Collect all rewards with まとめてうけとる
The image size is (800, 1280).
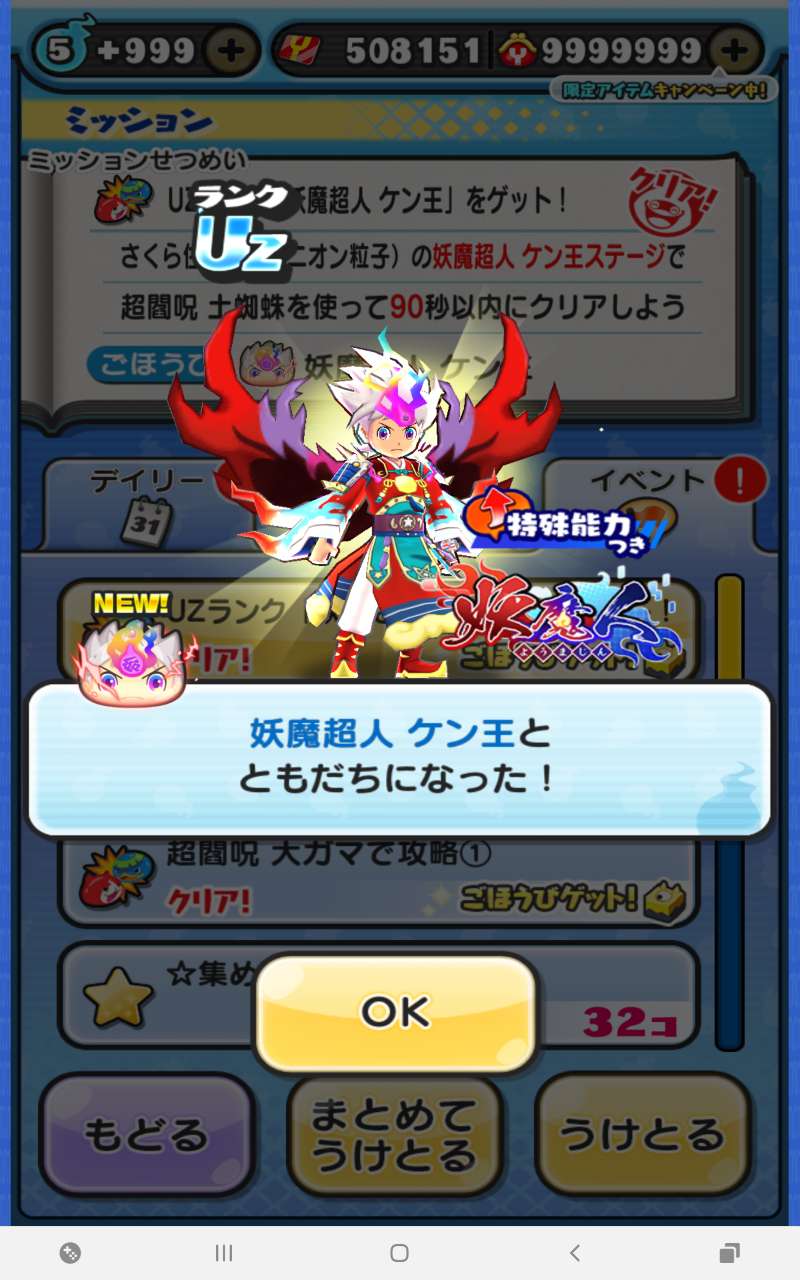394,1134
